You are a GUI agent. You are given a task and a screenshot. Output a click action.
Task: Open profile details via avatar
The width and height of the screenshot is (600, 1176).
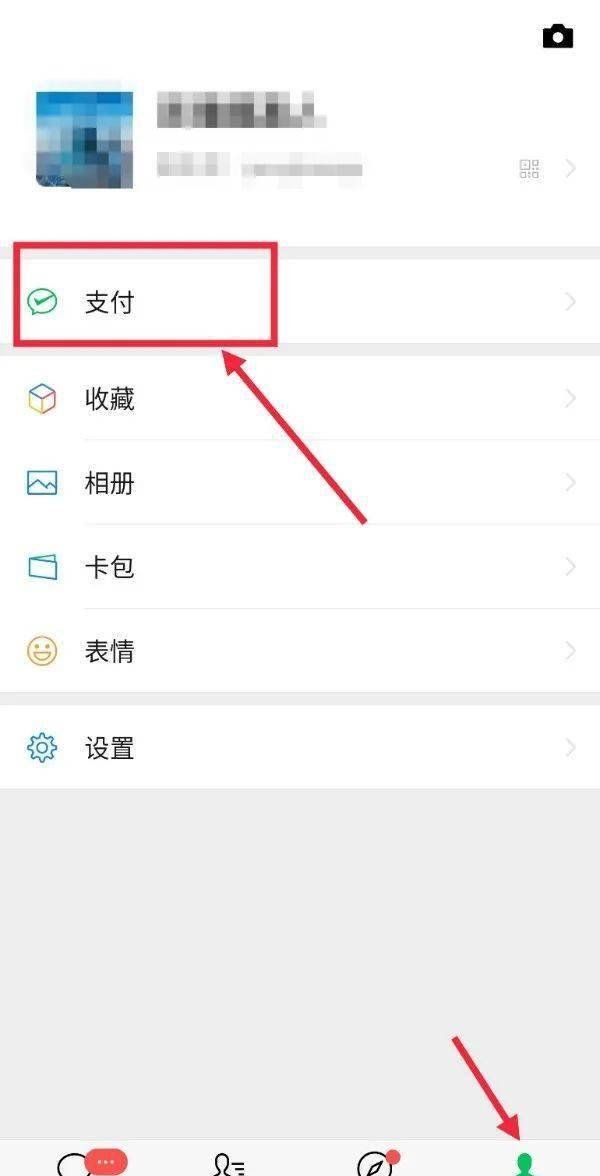[85, 140]
